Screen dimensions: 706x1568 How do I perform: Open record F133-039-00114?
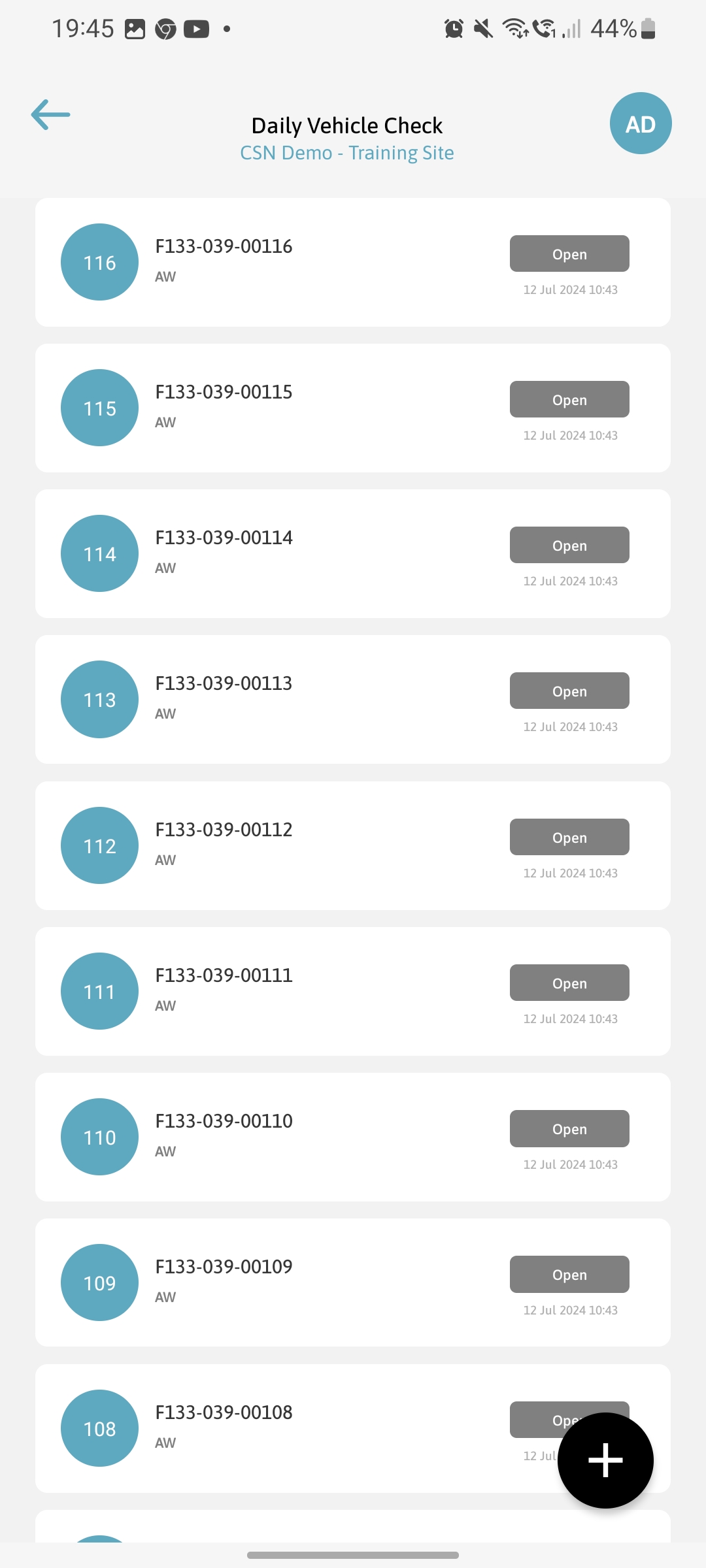point(353,553)
